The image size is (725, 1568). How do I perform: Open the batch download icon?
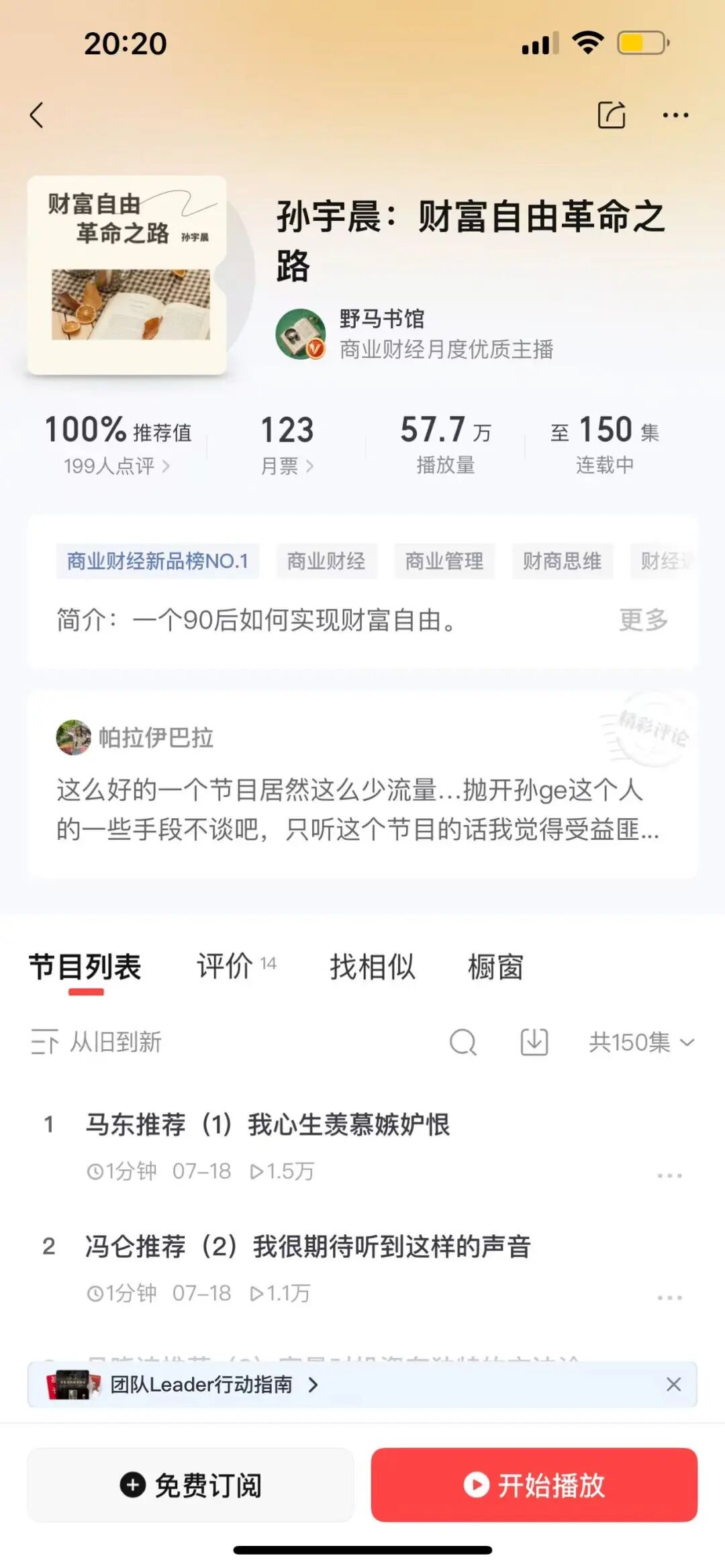534,1042
